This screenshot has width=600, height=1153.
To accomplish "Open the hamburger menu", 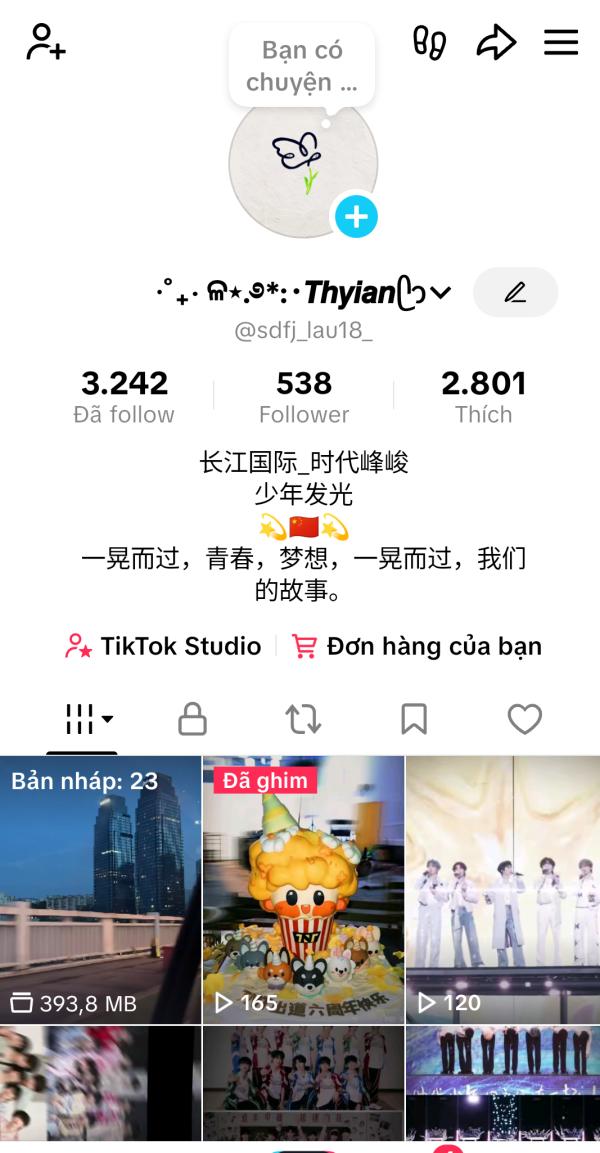I will (x=561, y=43).
